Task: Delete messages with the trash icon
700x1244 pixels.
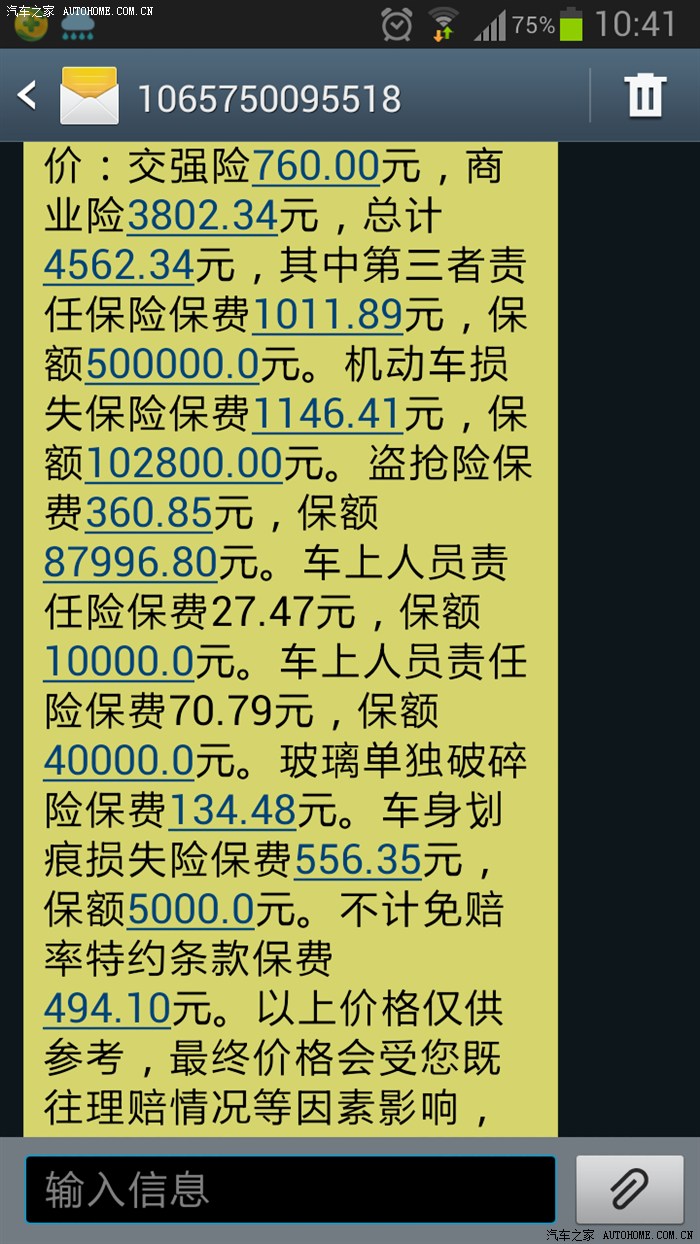Action: [x=645, y=97]
